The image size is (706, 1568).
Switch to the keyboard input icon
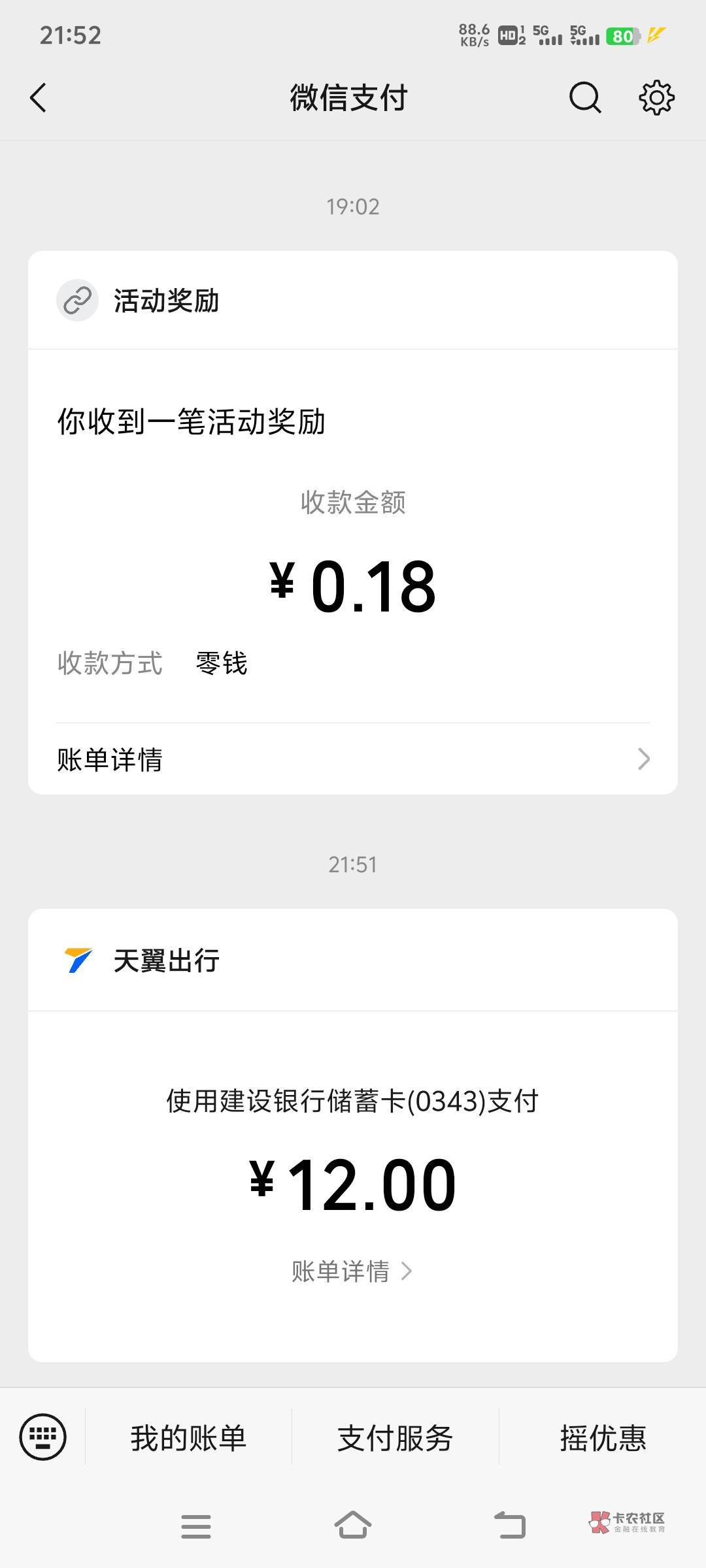43,1437
